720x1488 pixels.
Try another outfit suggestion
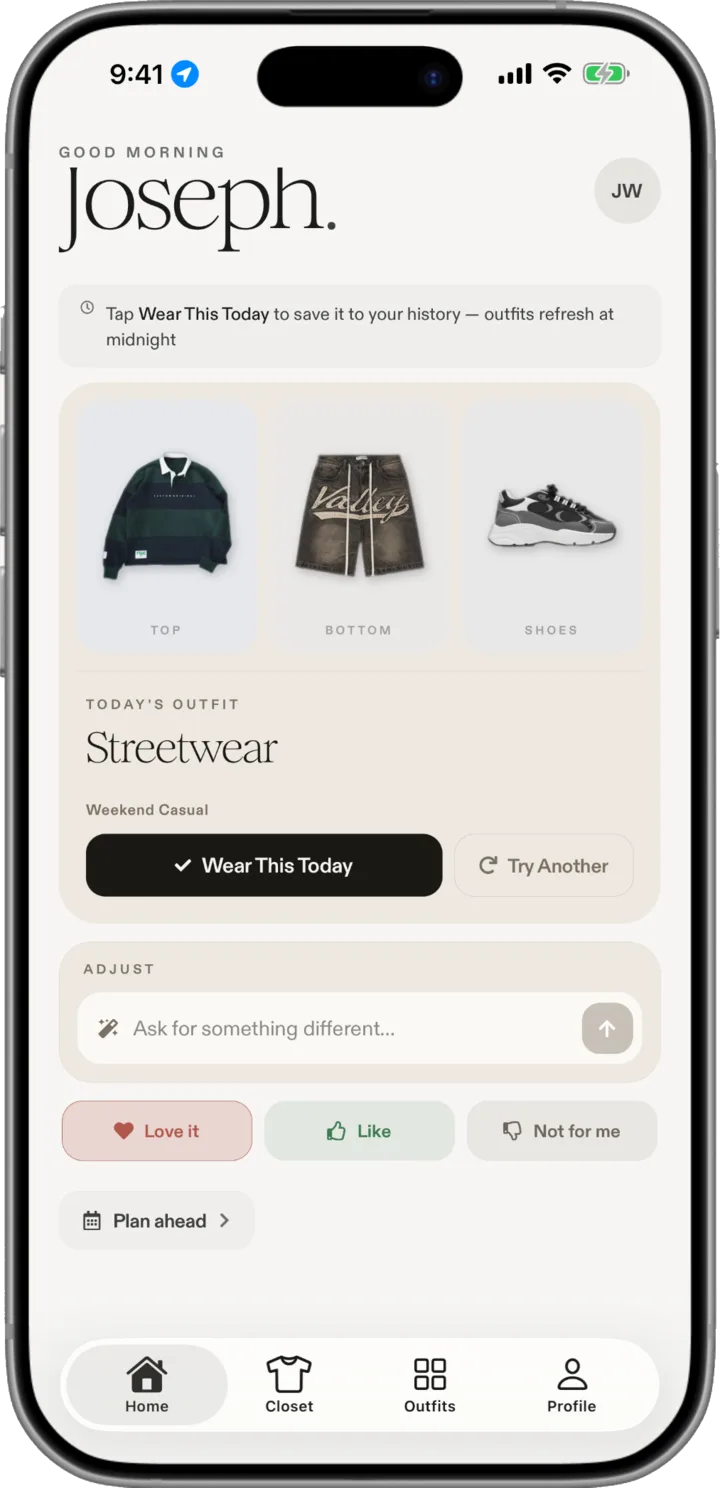(544, 865)
